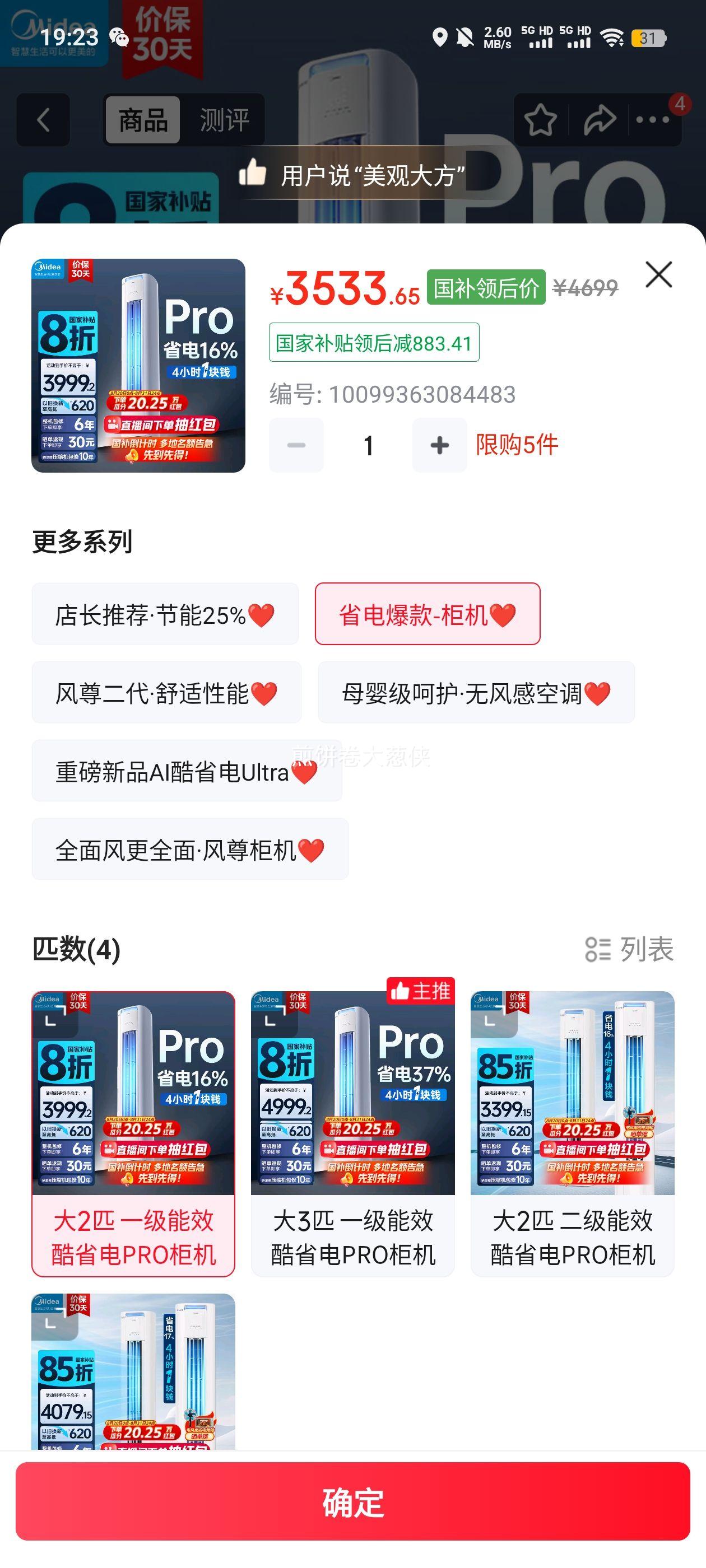Viewport: 706px width, 1568px height.
Task: Select the 店长推荐·节能25% series option
Action: point(164,613)
